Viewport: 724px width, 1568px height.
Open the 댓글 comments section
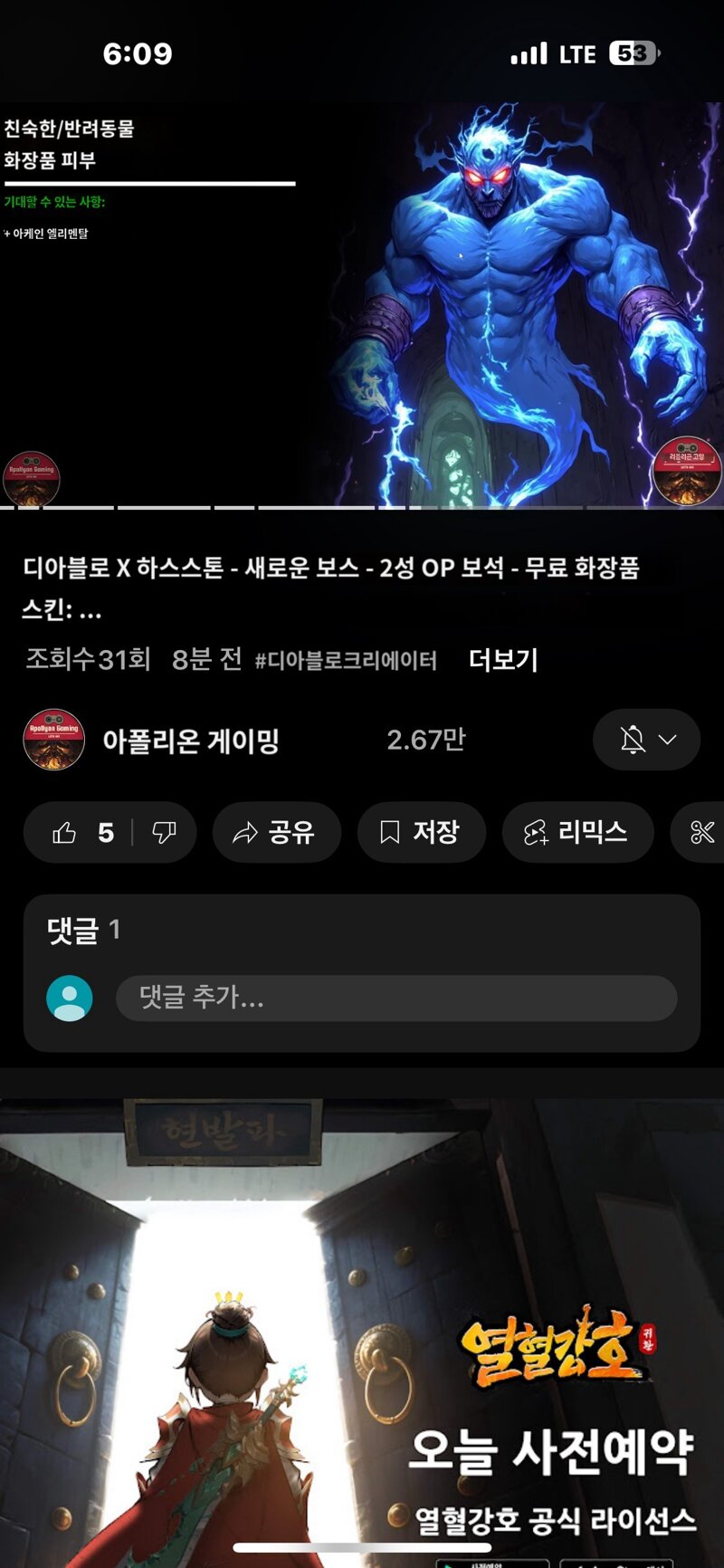[x=83, y=930]
